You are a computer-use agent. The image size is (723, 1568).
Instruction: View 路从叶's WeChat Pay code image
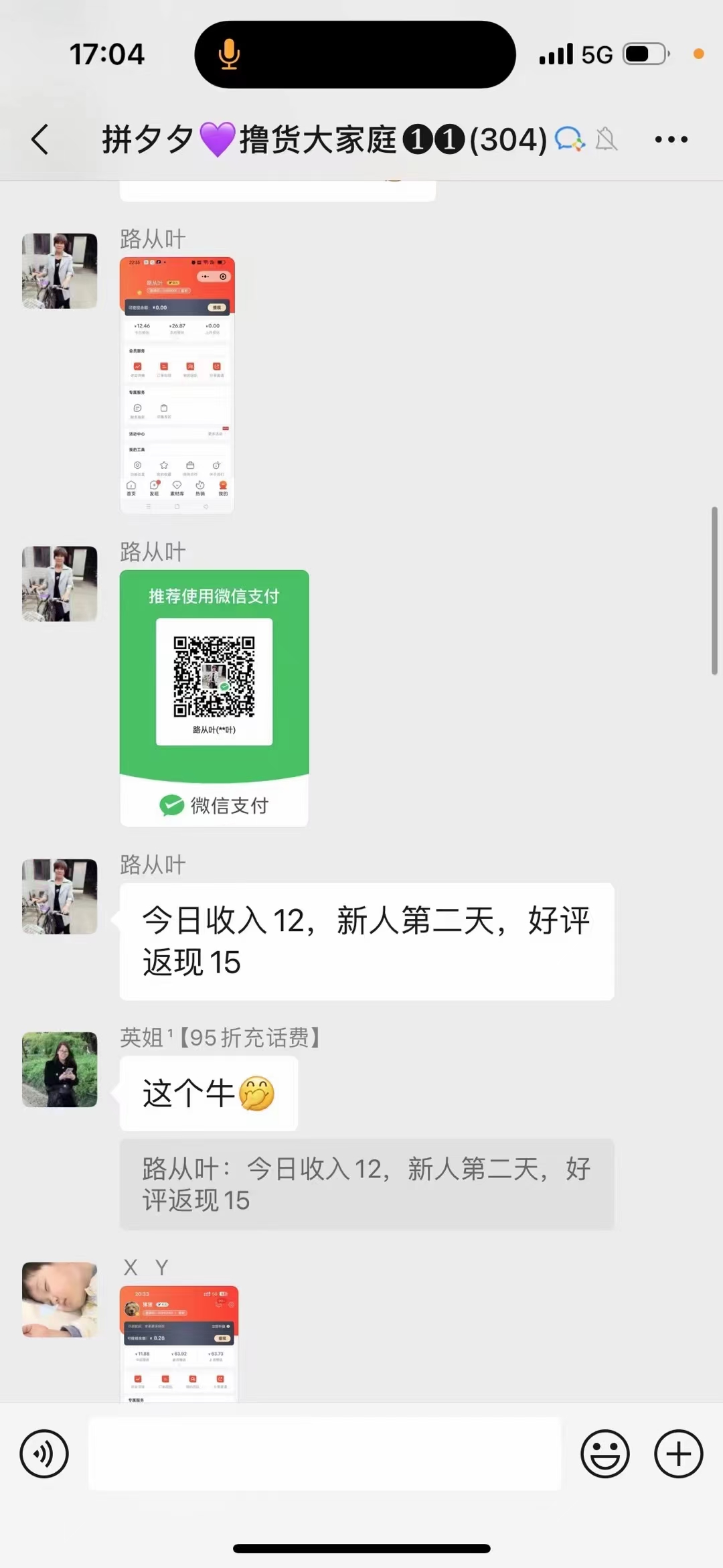tap(214, 697)
